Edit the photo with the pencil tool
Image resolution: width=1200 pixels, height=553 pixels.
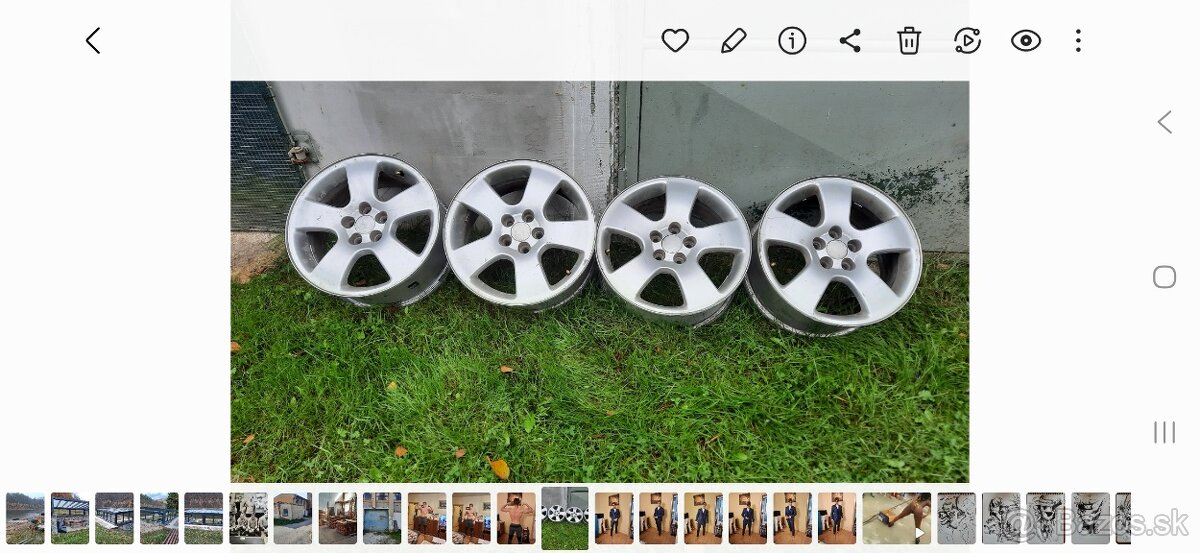(733, 41)
